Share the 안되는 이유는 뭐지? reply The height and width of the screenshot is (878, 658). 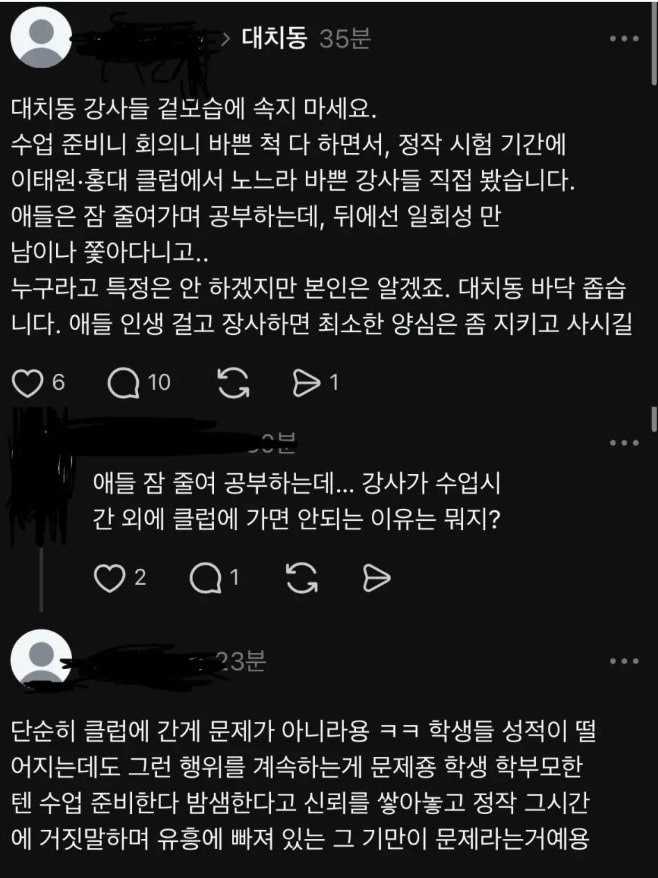click(x=374, y=575)
